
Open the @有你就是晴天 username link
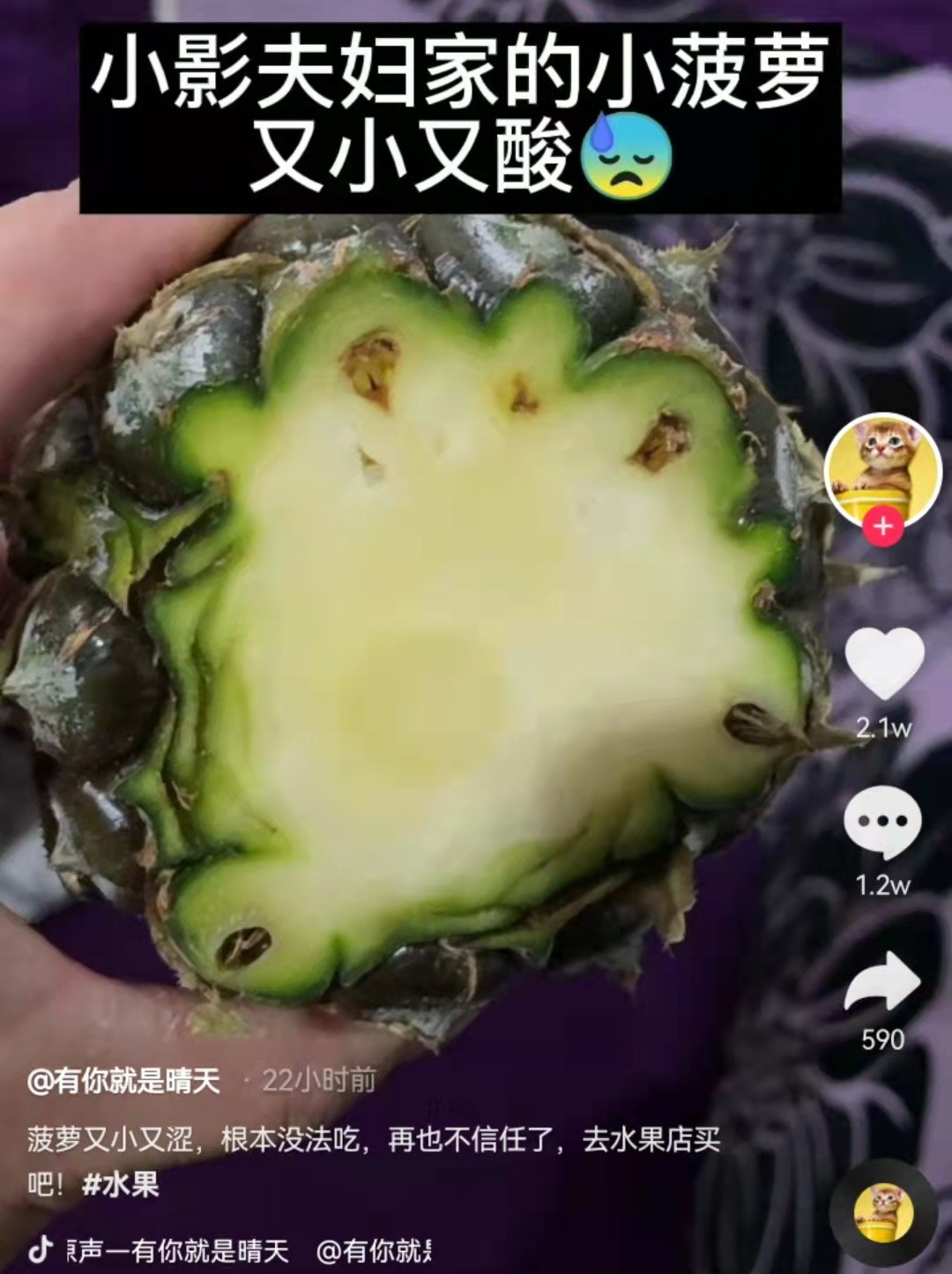point(123,1080)
